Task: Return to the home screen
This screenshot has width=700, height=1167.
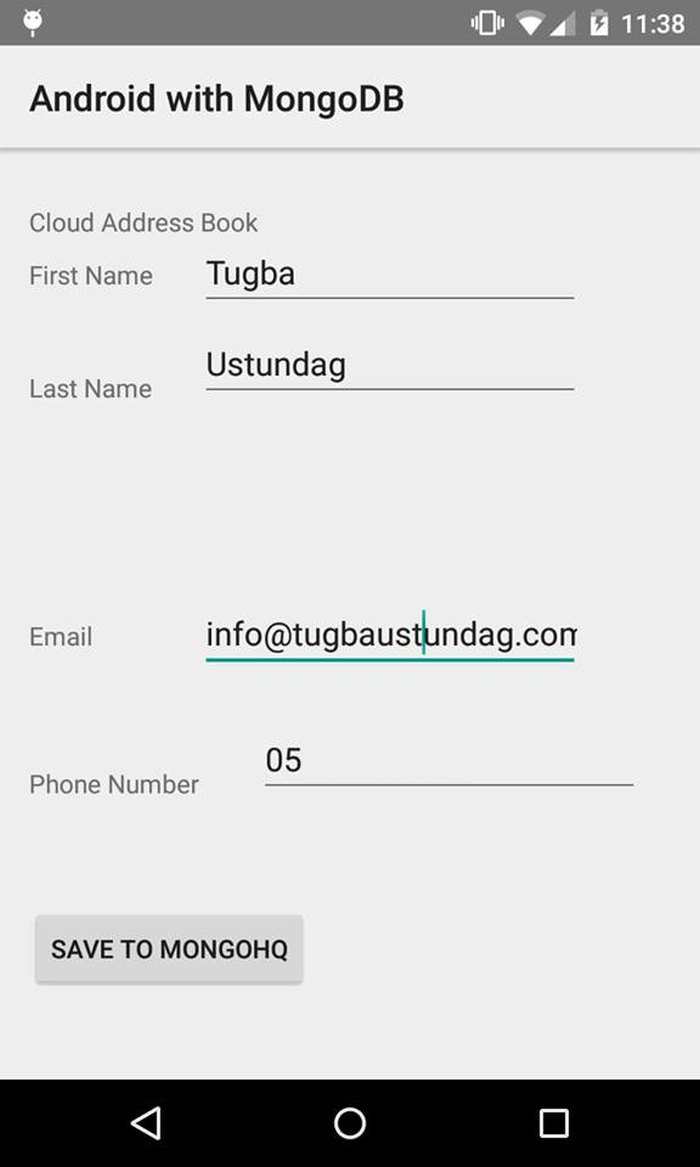Action: [x=350, y=1122]
